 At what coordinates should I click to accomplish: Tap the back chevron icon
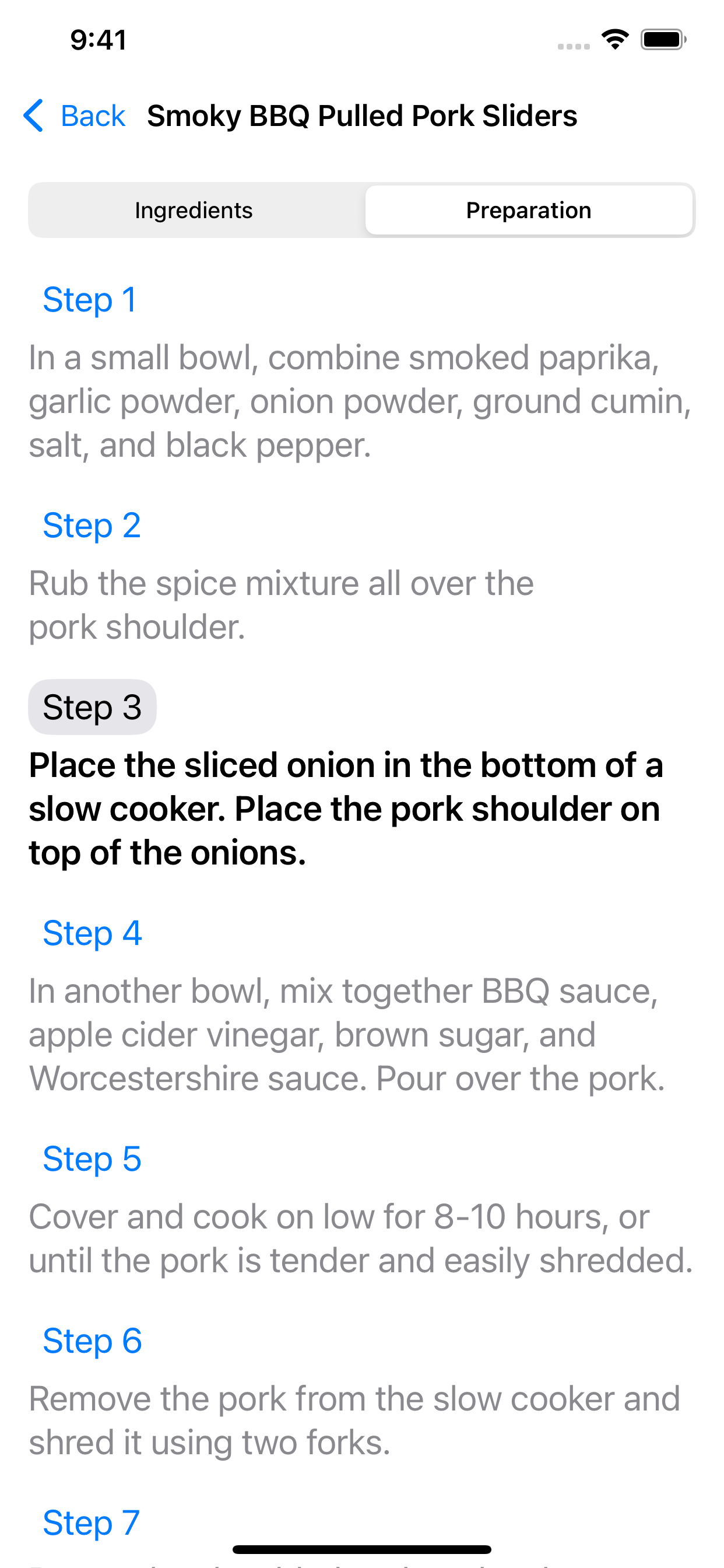pos(34,116)
